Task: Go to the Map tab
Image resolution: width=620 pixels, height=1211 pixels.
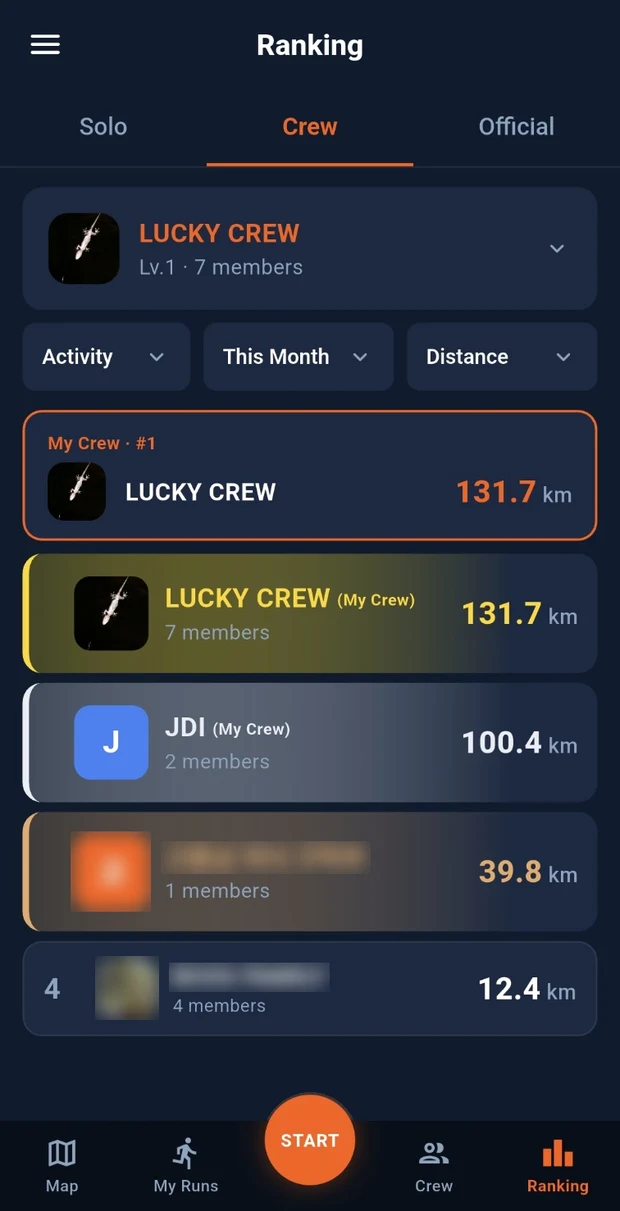Action: tap(62, 1166)
